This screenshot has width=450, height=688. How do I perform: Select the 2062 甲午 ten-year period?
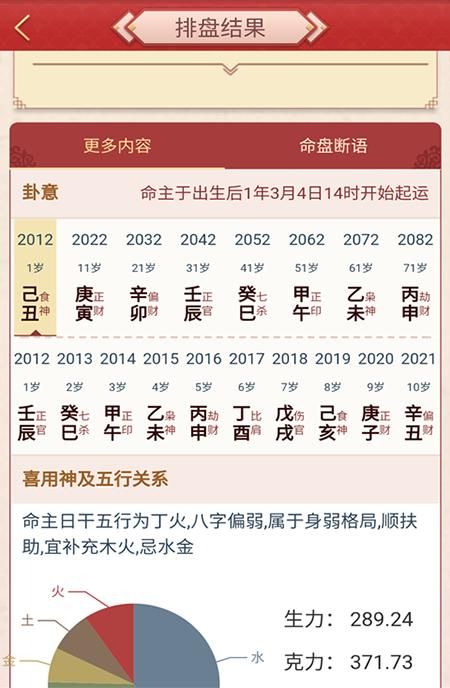[x=307, y=277]
